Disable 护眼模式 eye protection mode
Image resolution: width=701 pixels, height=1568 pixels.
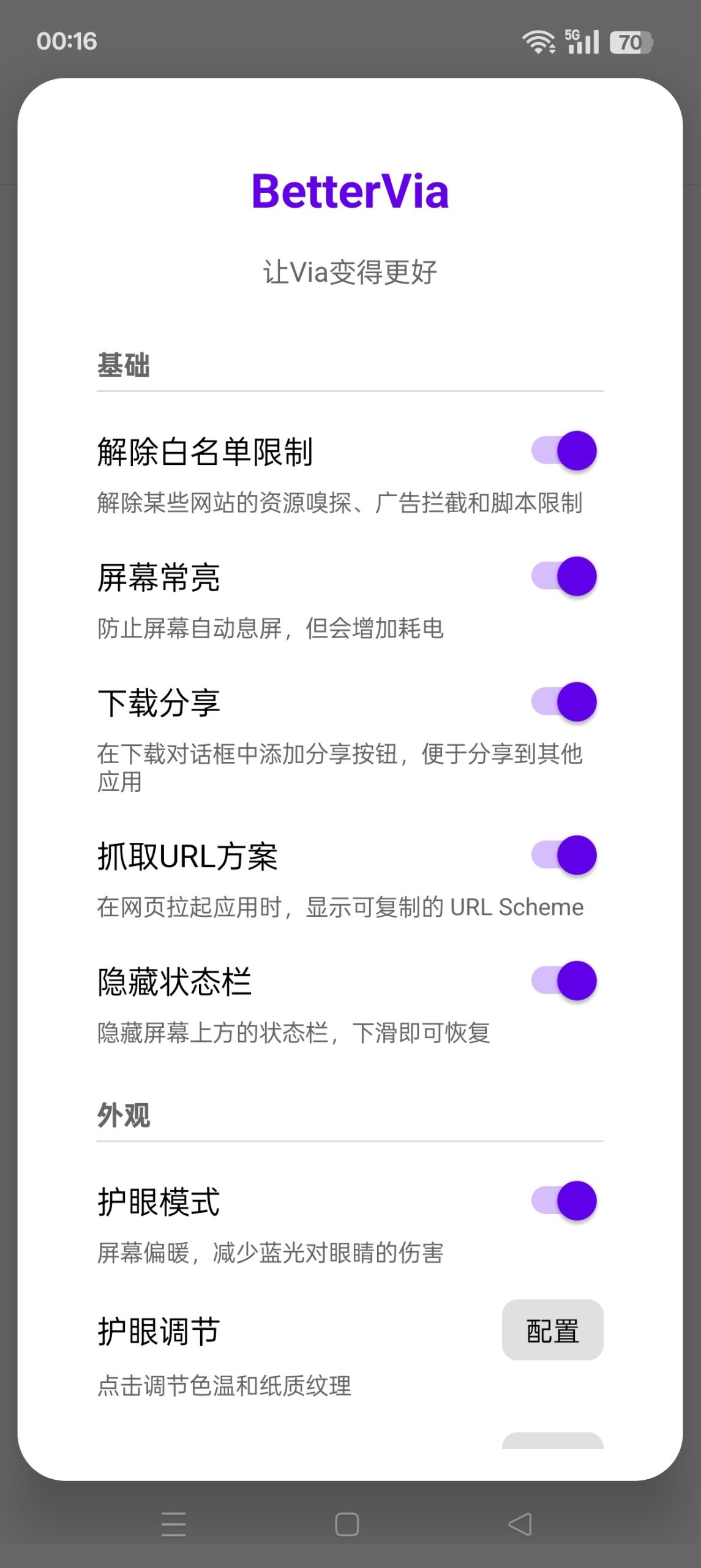(563, 1200)
